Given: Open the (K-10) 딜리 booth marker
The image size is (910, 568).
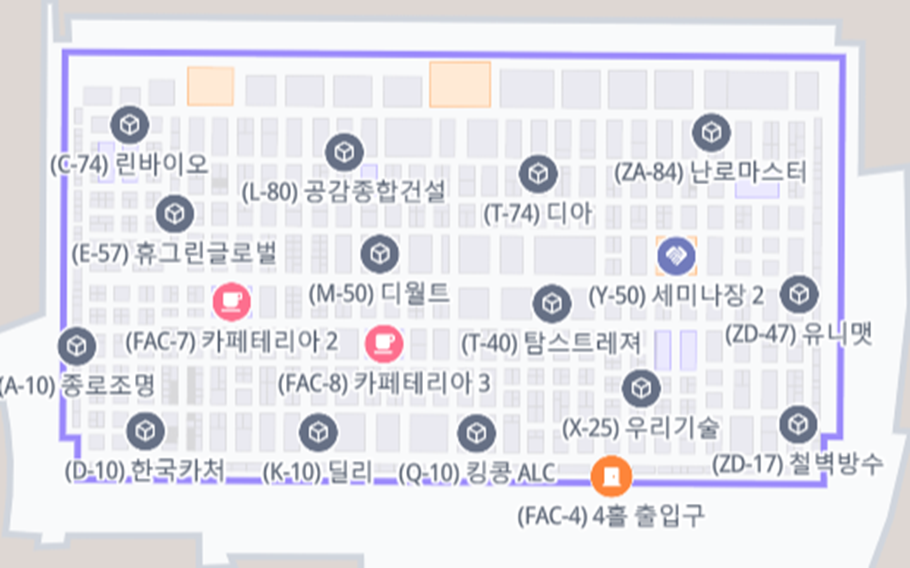Looking at the screenshot, I should click(317, 432).
